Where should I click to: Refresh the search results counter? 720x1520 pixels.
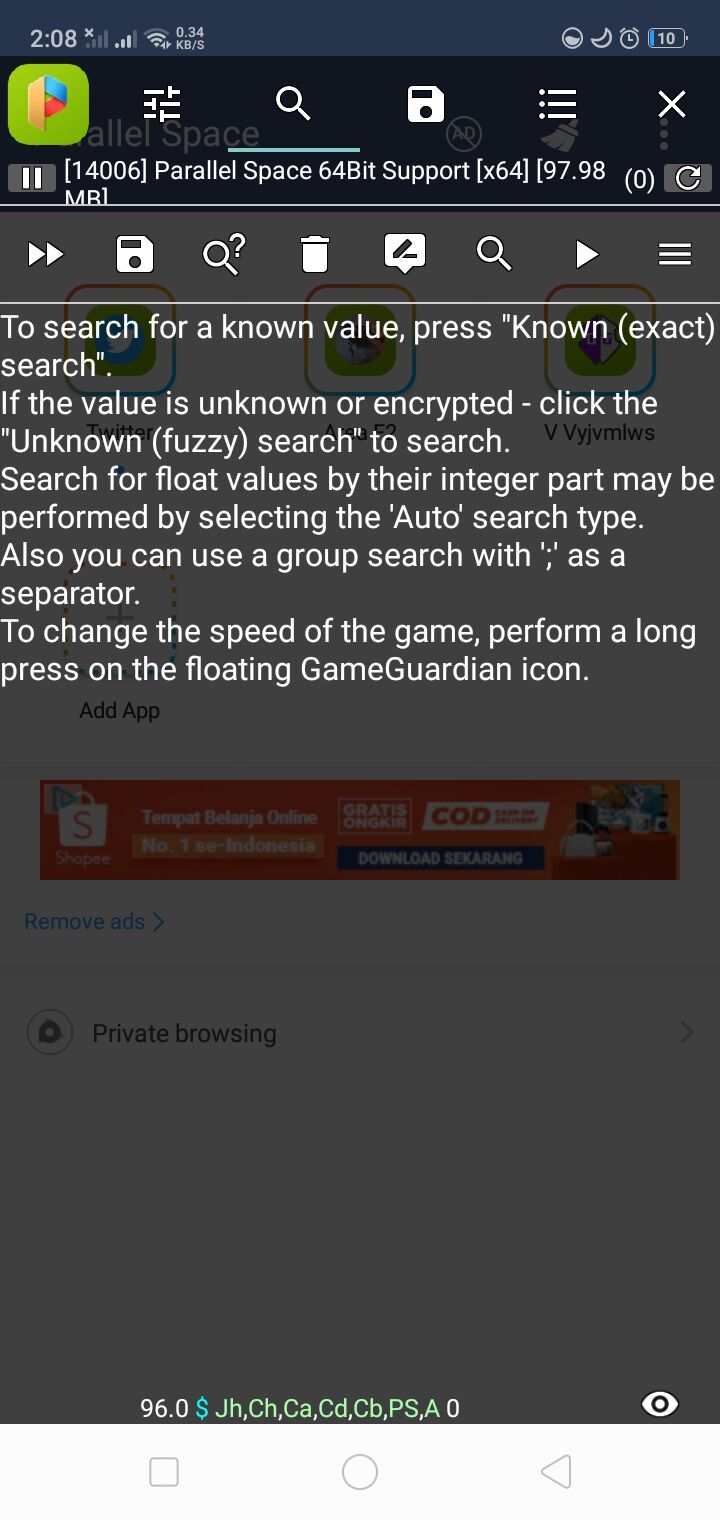688,178
